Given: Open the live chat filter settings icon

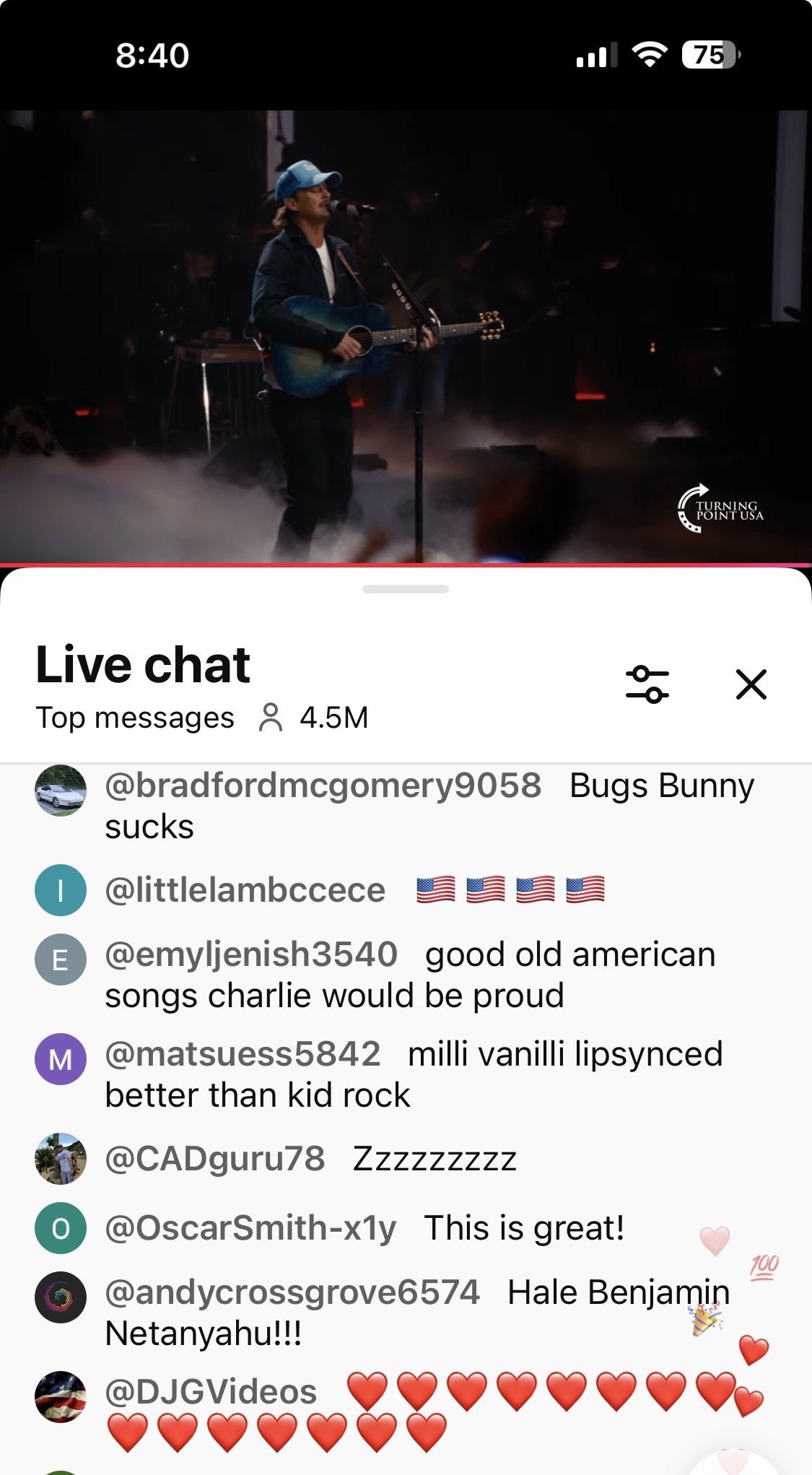Looking at the screenshot, I should click(647, 685).
